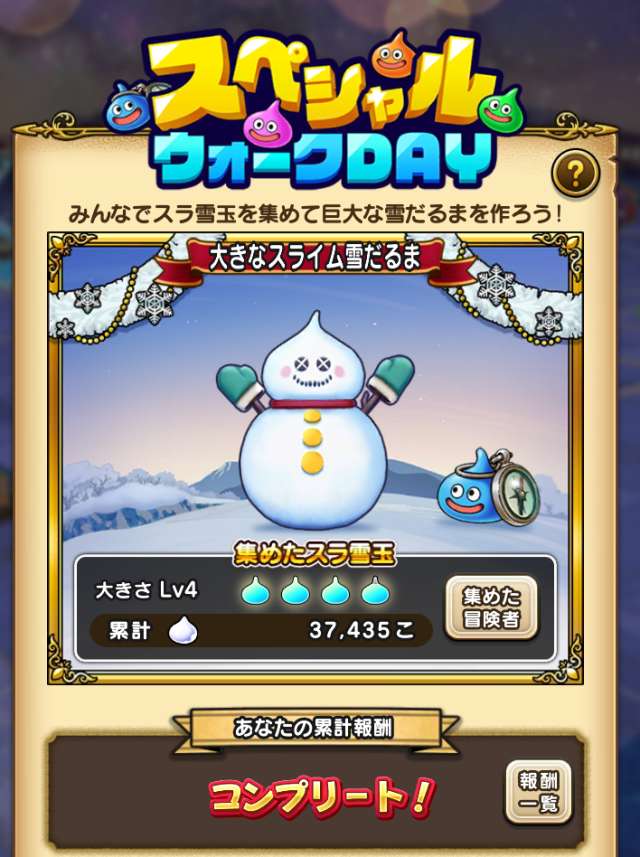640x857 pixels.
Task: Open the 報酬一覧 rewards list
Action: click(x=538, y=791)
